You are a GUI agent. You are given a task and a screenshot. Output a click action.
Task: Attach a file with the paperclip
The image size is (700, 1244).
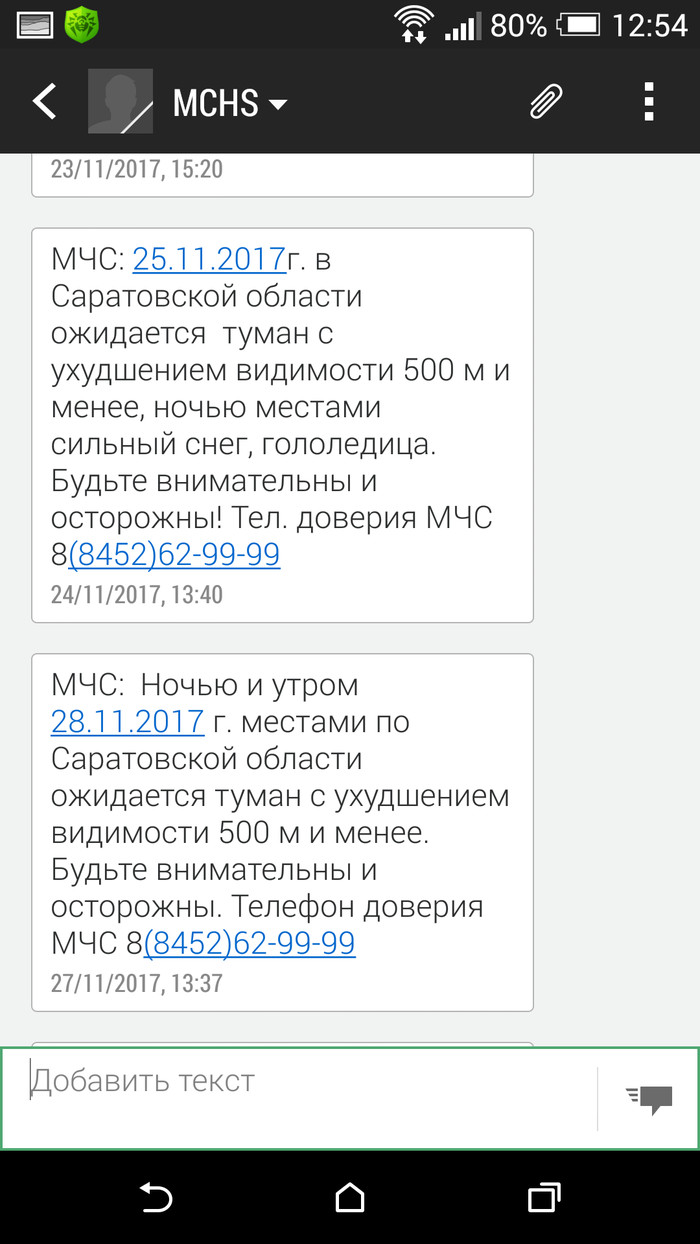click(x=546, y=102)
